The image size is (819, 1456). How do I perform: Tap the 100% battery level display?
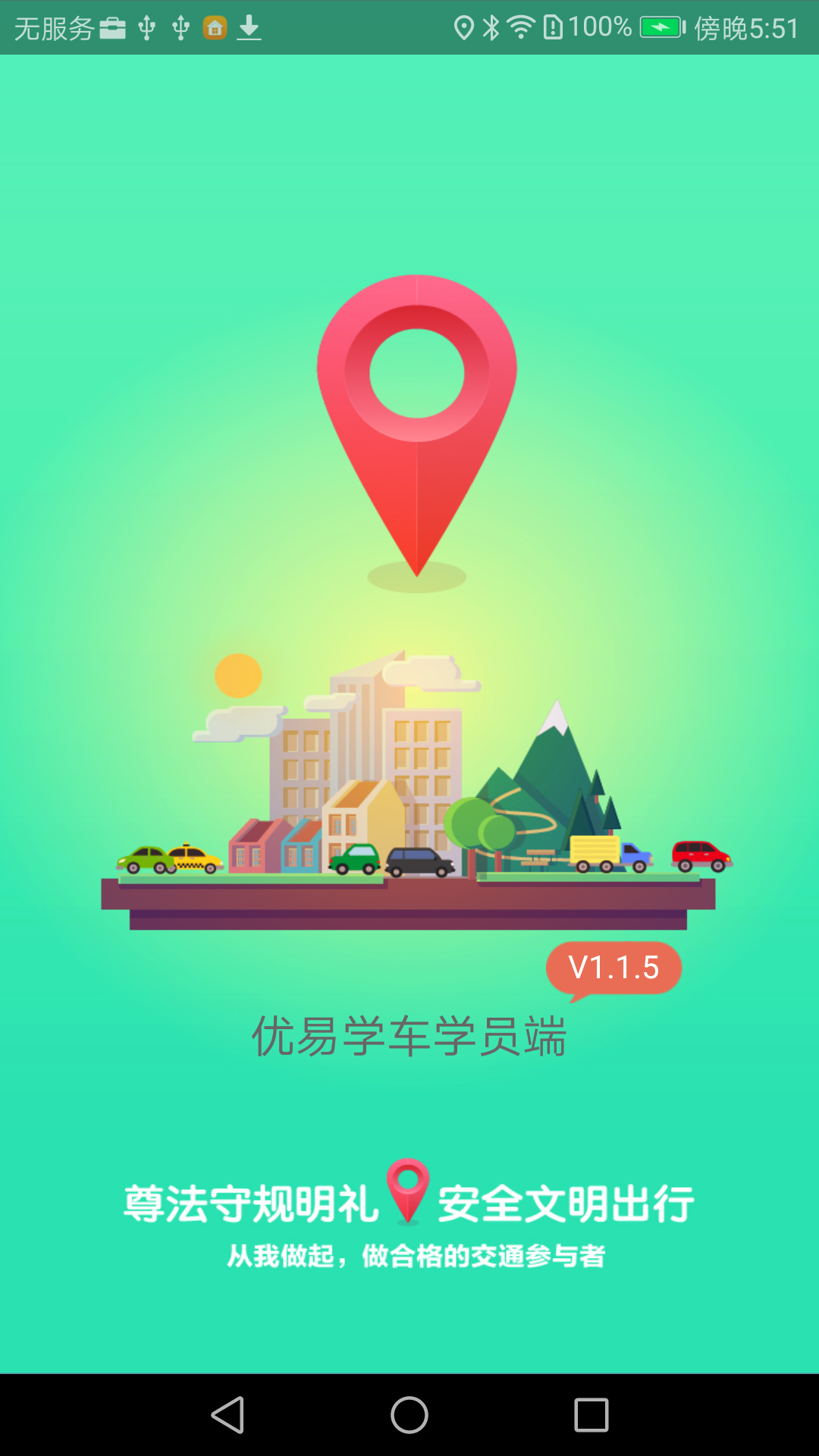coord(599,27)
